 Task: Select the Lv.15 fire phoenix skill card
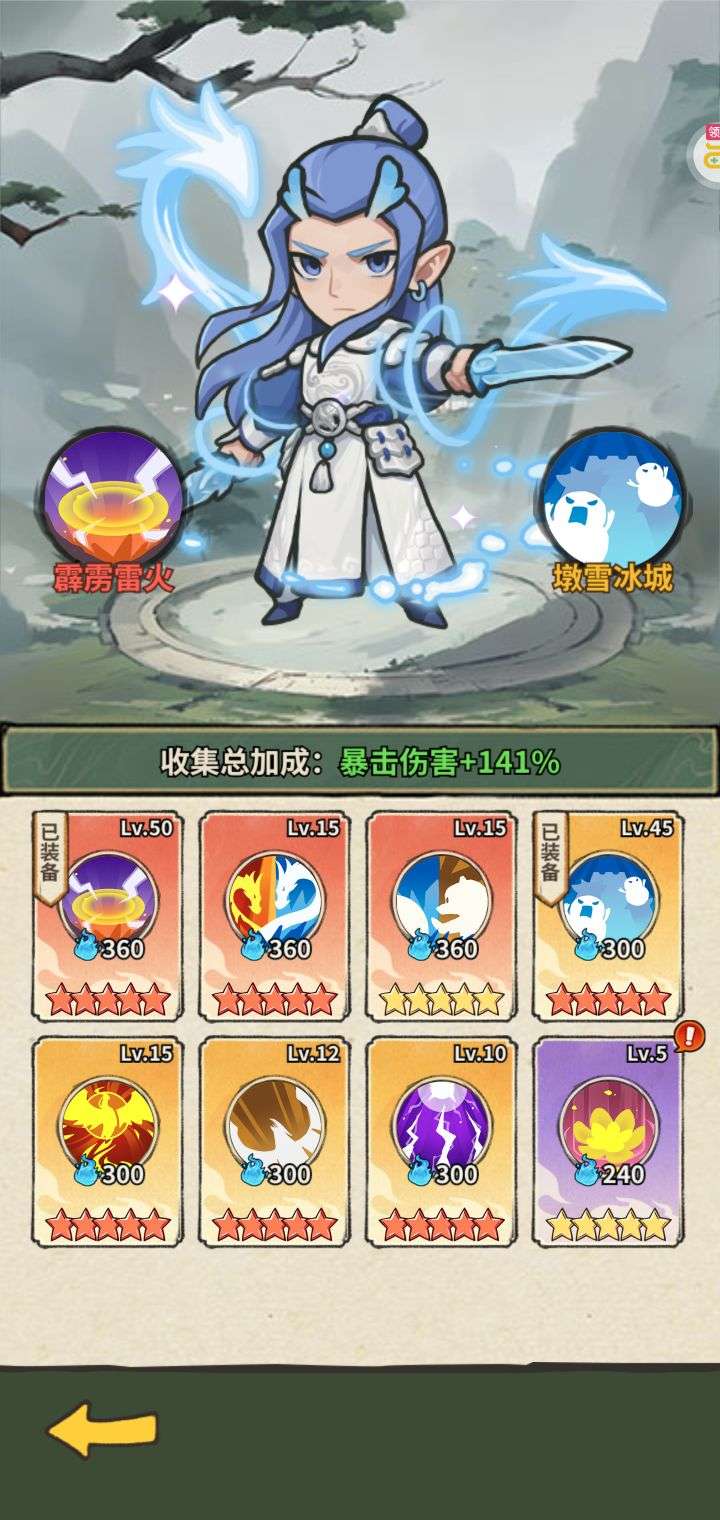coord(108,1140)
